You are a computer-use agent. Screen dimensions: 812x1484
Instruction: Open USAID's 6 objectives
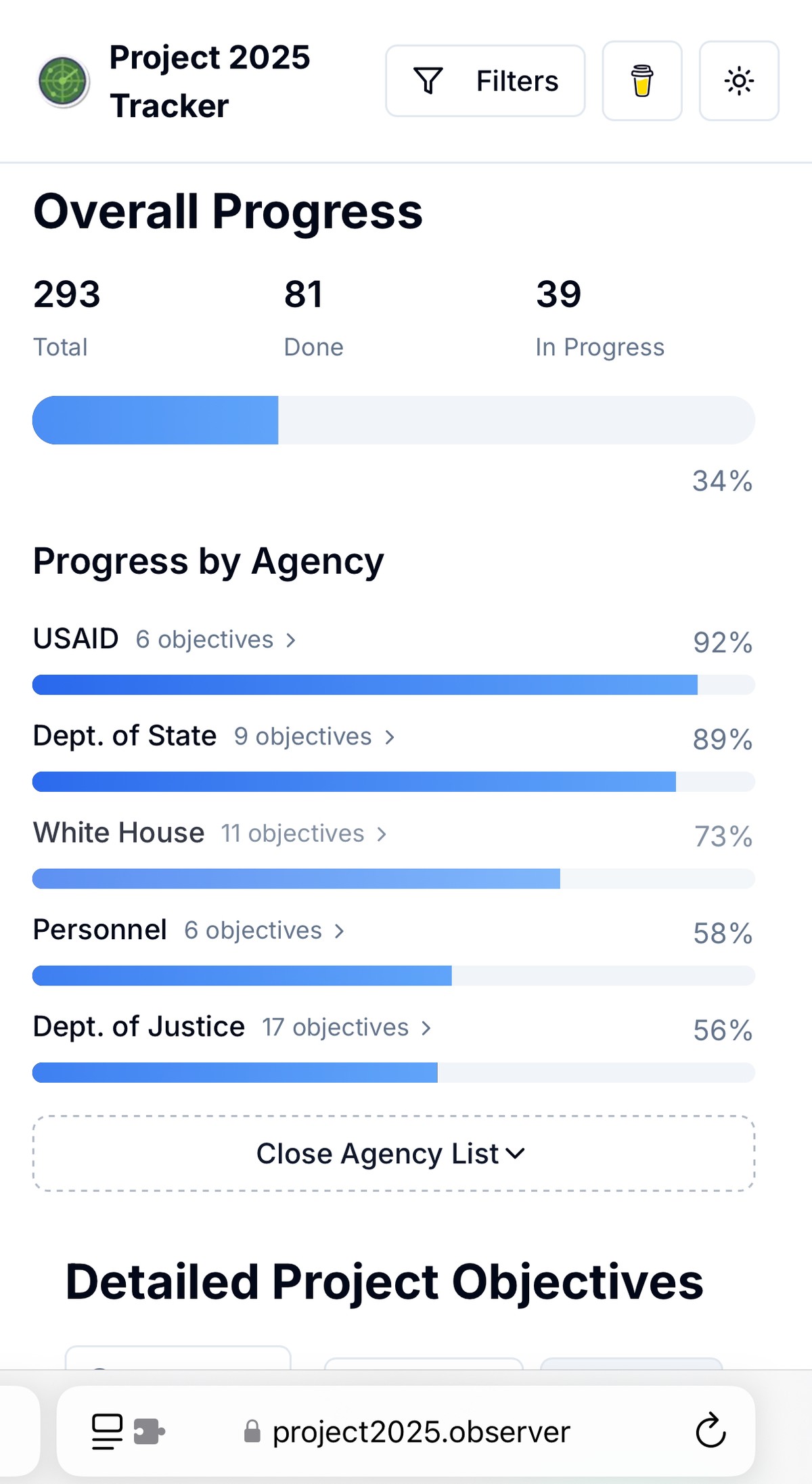pos(215,639)
